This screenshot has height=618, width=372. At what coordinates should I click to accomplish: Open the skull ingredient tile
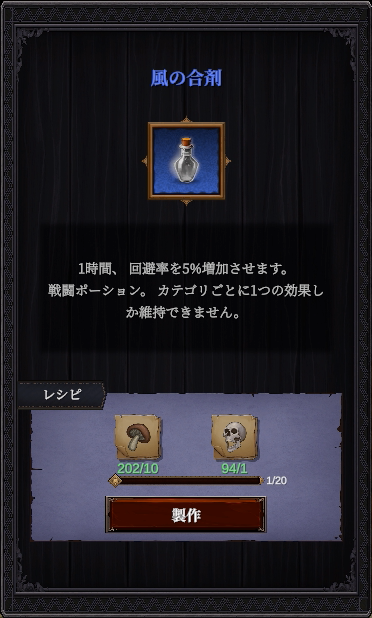234,437
